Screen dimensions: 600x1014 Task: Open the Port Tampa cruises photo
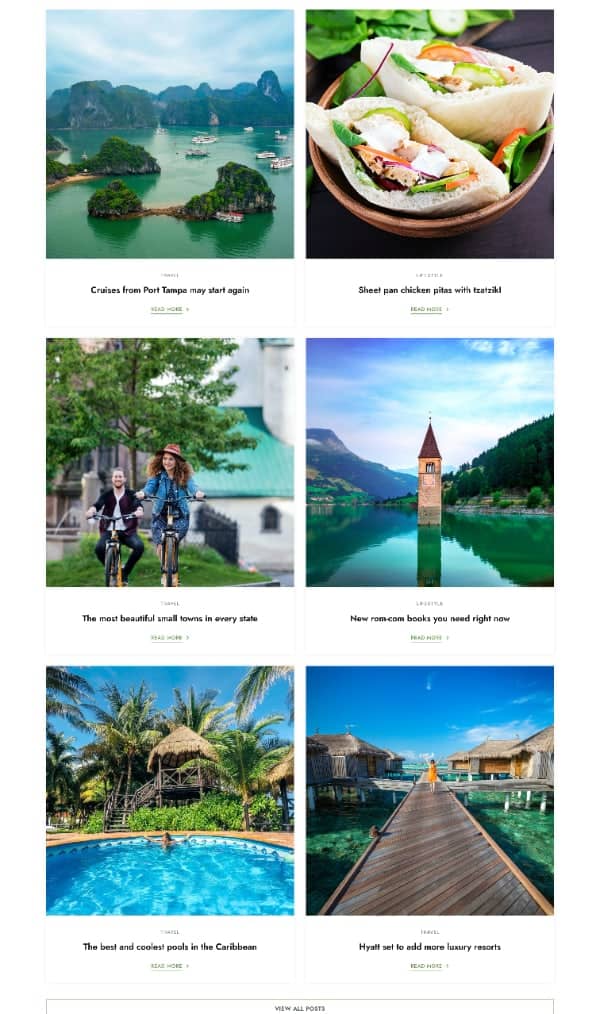(170, 134)
